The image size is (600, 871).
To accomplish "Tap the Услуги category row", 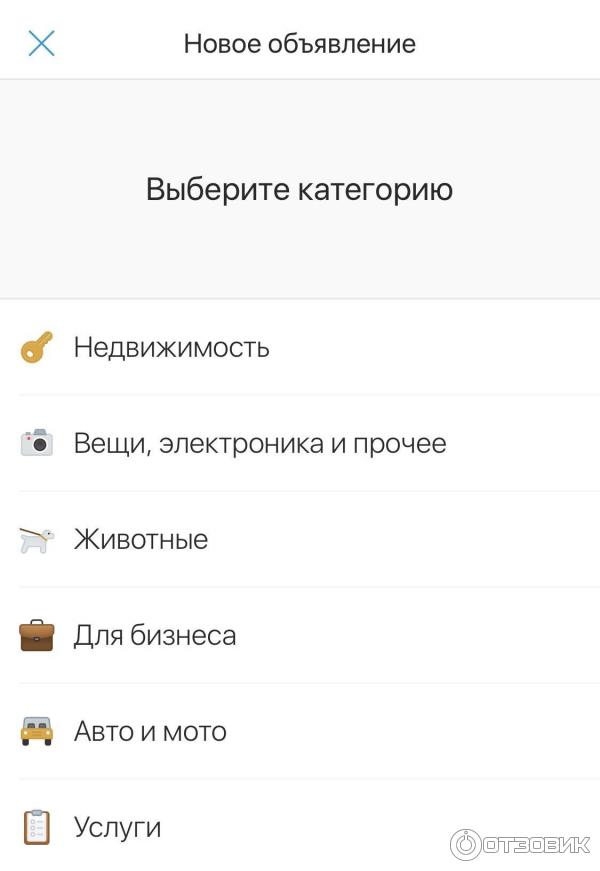I will pyautogui.click(x=117, y=828).
